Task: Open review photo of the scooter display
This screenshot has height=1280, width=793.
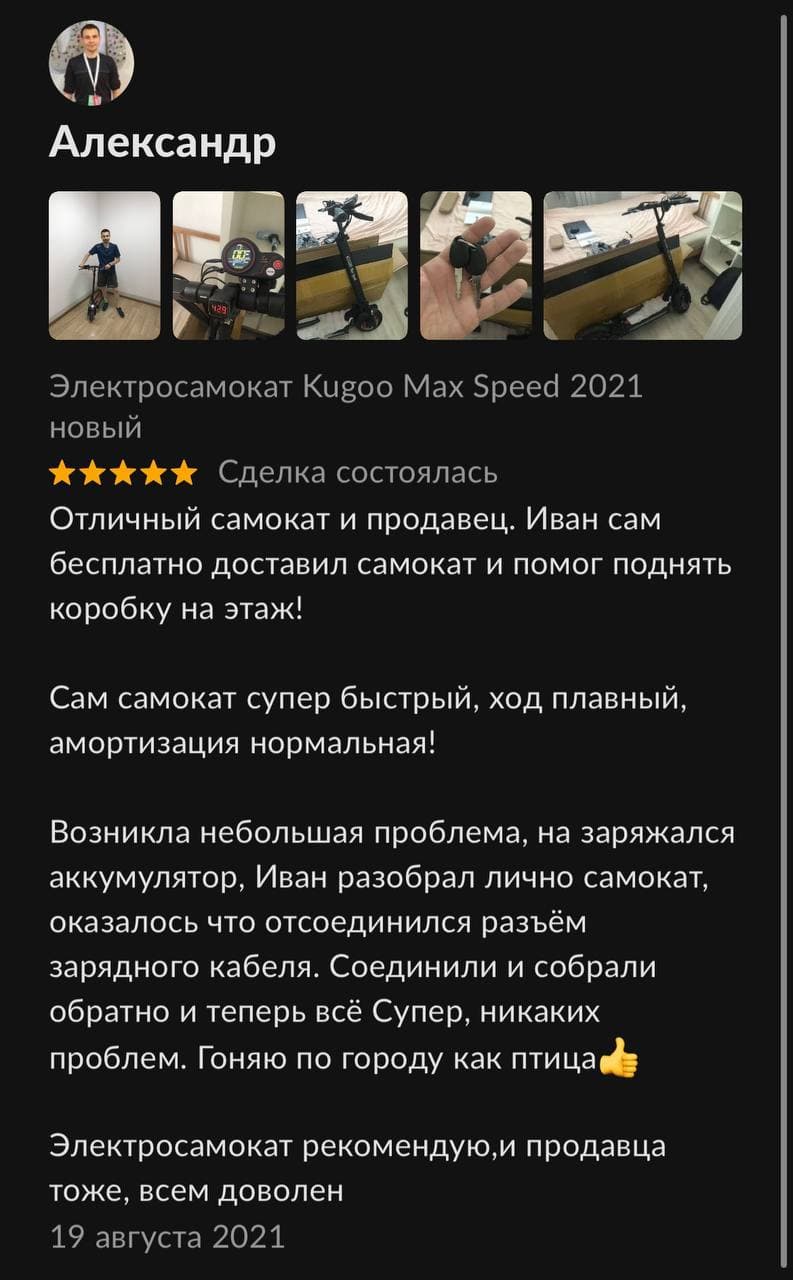Action: [228, 265]
